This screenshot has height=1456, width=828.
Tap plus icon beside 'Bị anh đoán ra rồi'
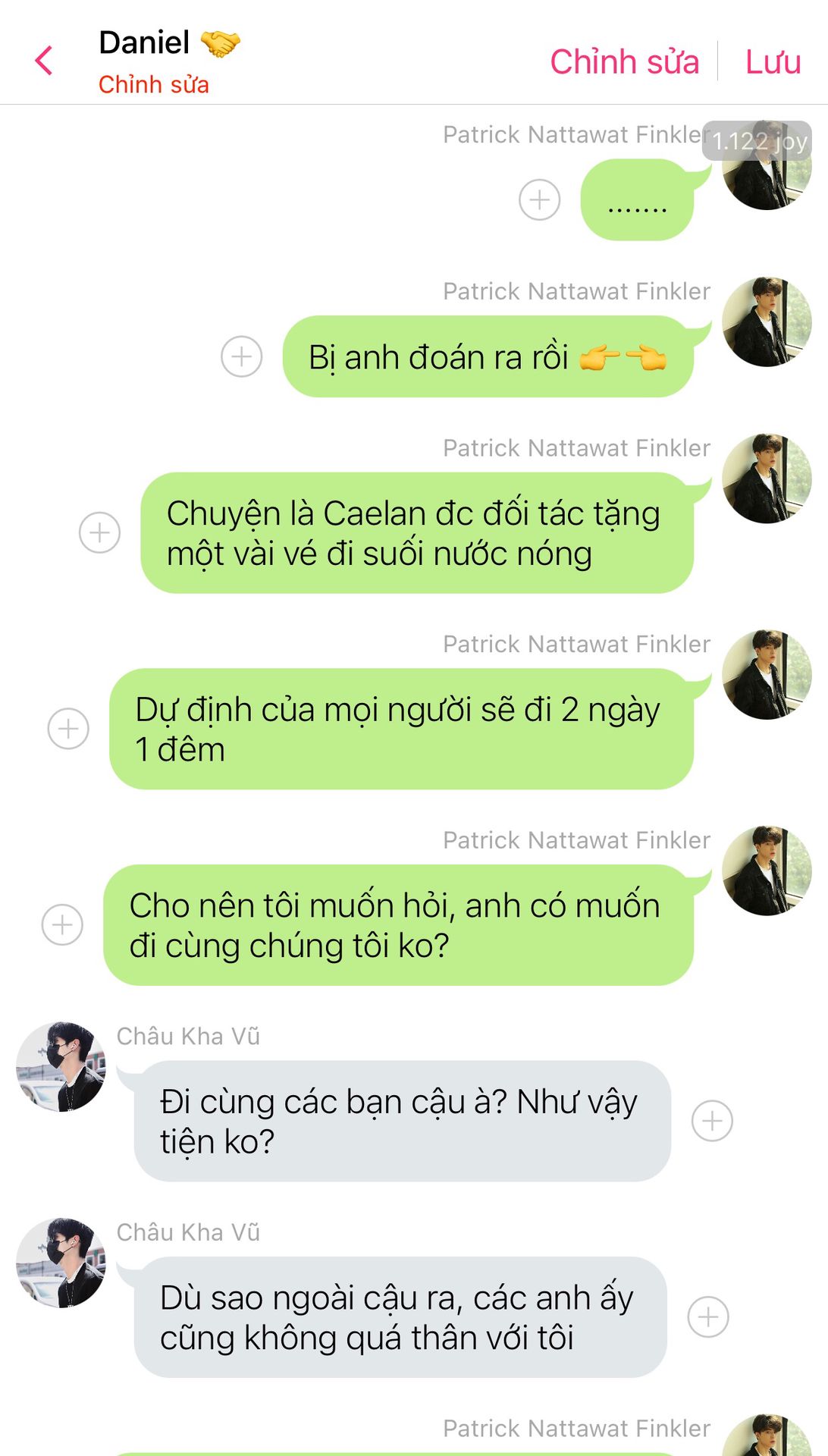click(241, 356)
